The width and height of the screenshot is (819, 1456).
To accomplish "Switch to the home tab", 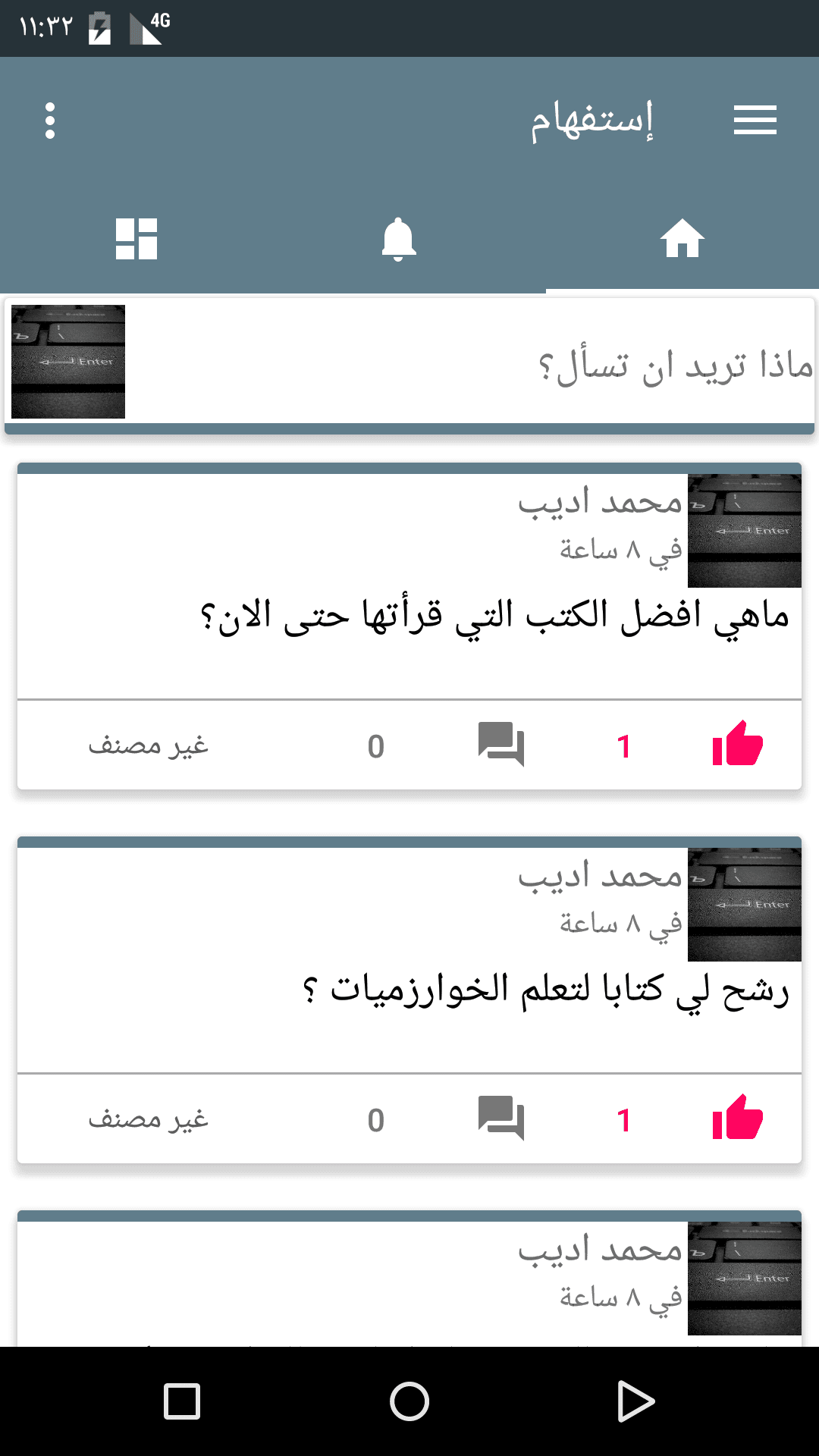I will click(x=682, y=239).
